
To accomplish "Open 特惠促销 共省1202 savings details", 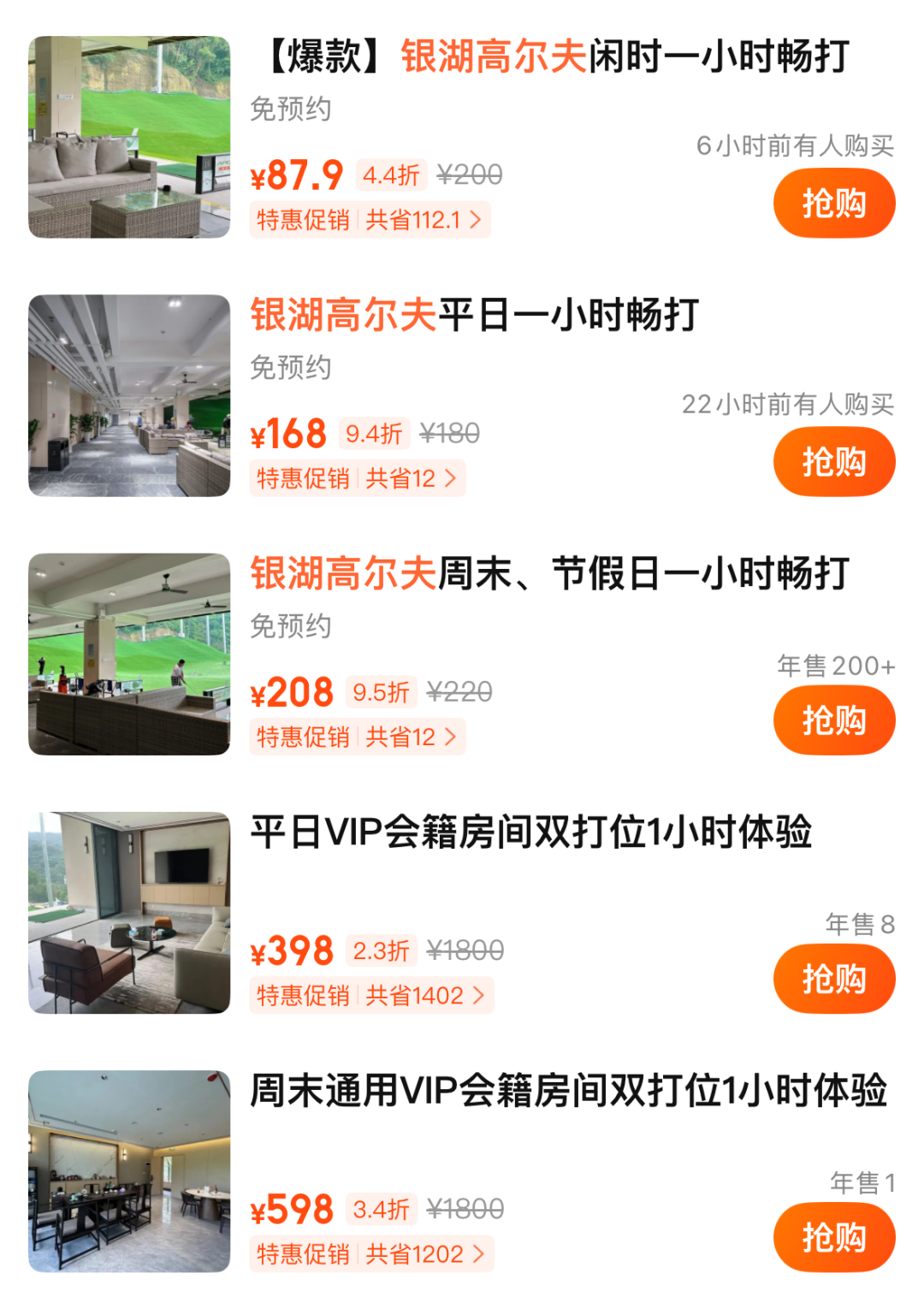I will click(x=371, y=1253).
